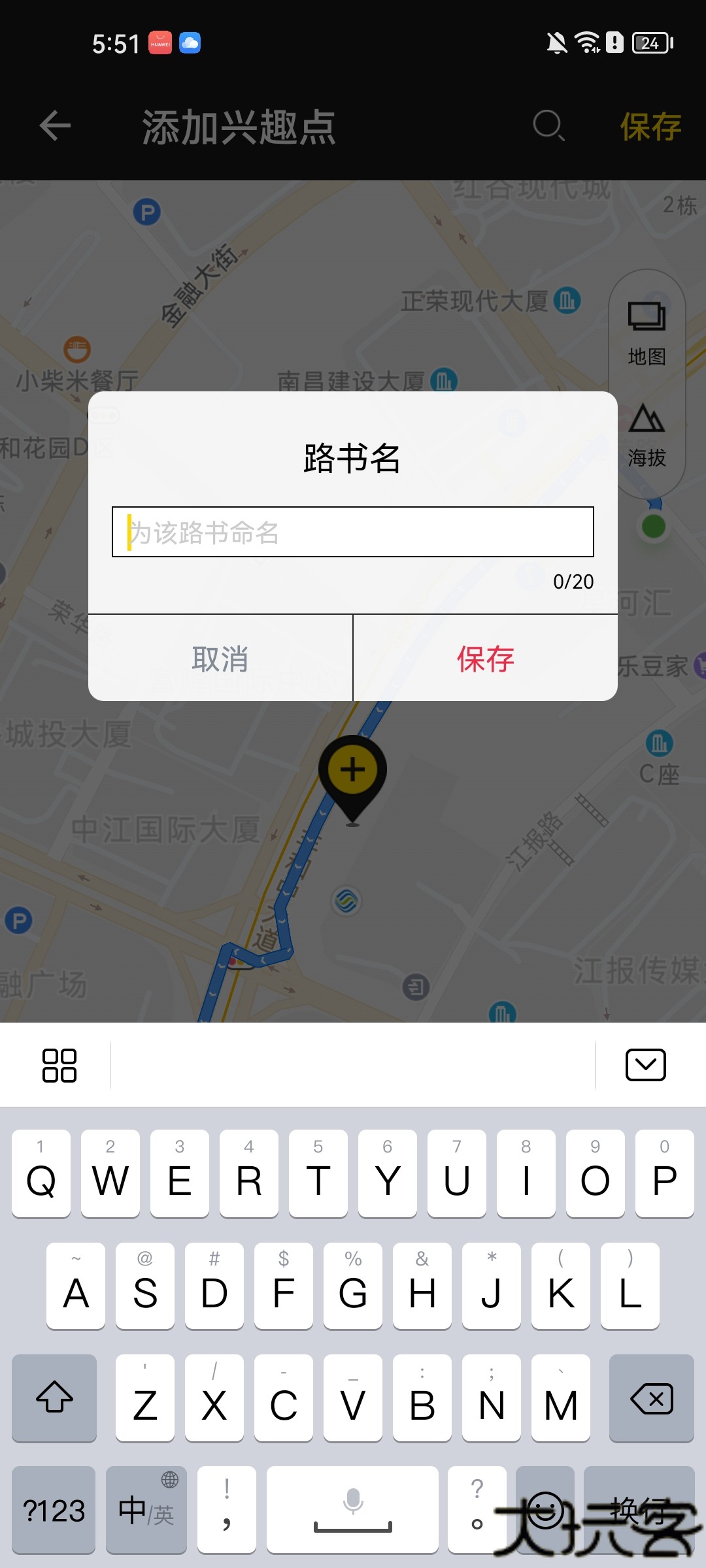Open the ?123 symbols keyboard

click(54, 1511)
